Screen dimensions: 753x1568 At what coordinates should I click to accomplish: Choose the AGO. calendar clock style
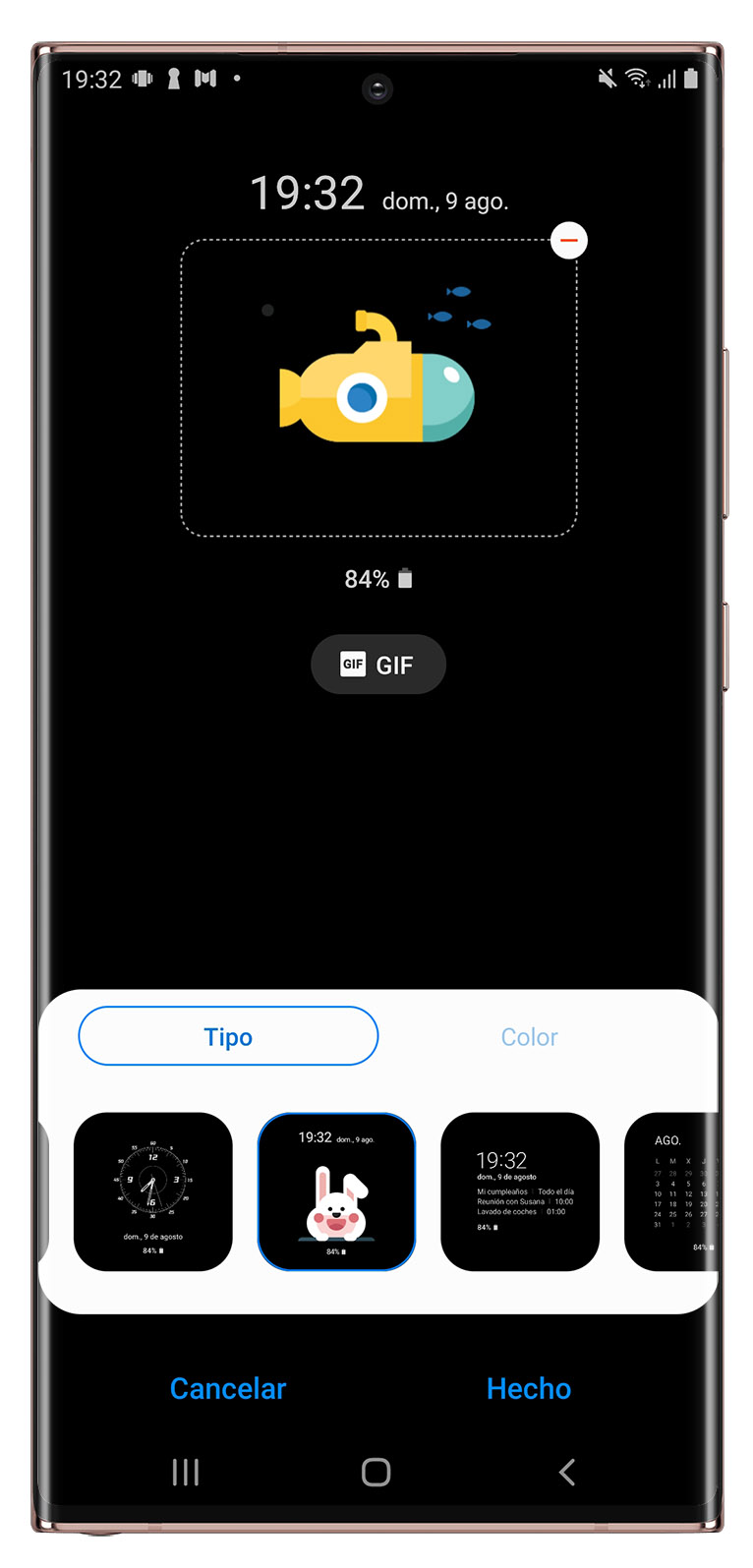coord(671,1191)
